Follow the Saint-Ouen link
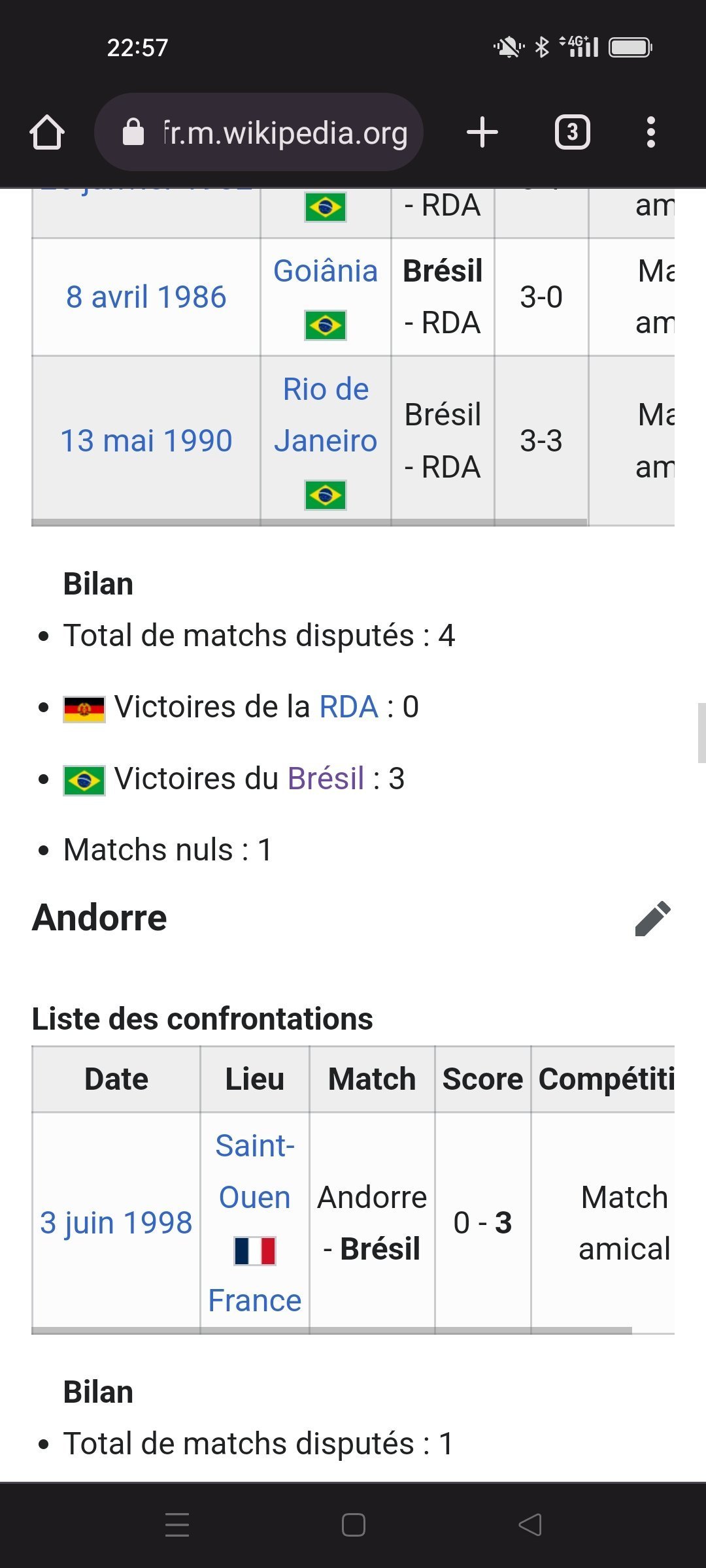 click(254, 1171)
